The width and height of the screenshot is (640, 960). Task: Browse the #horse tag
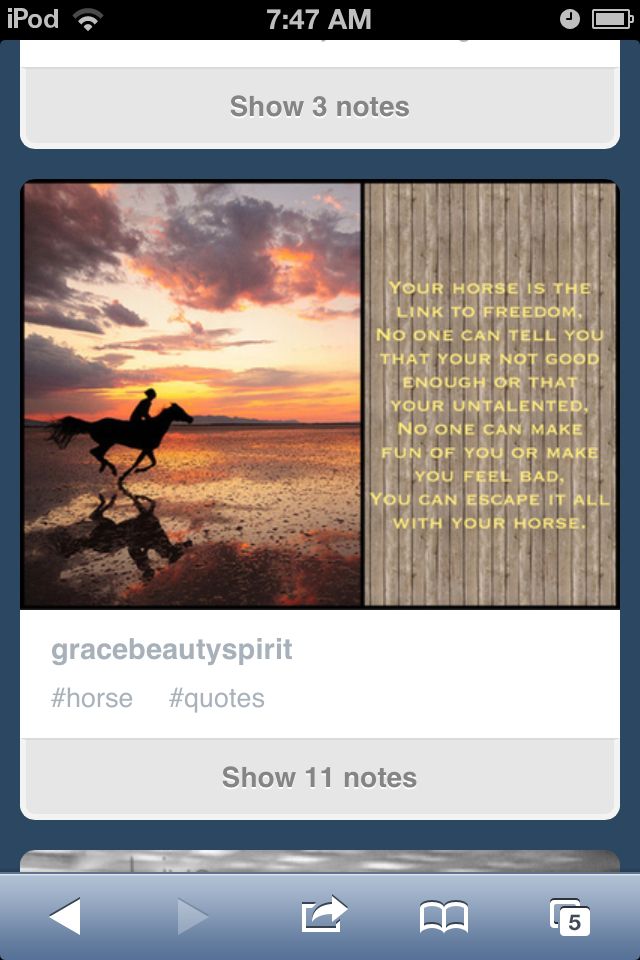point(92,698)
